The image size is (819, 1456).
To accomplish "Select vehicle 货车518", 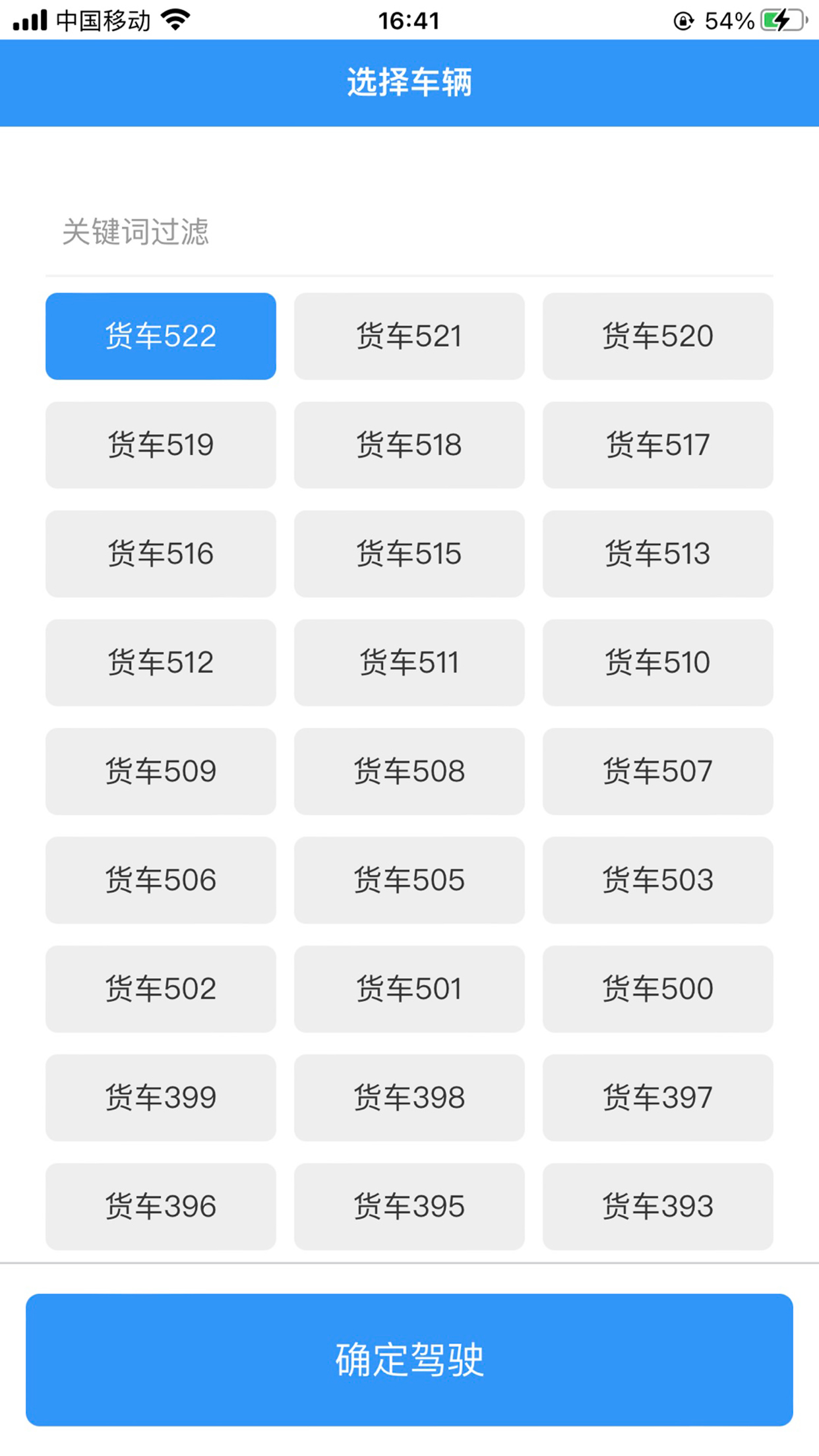I will [x=409, y=445].
